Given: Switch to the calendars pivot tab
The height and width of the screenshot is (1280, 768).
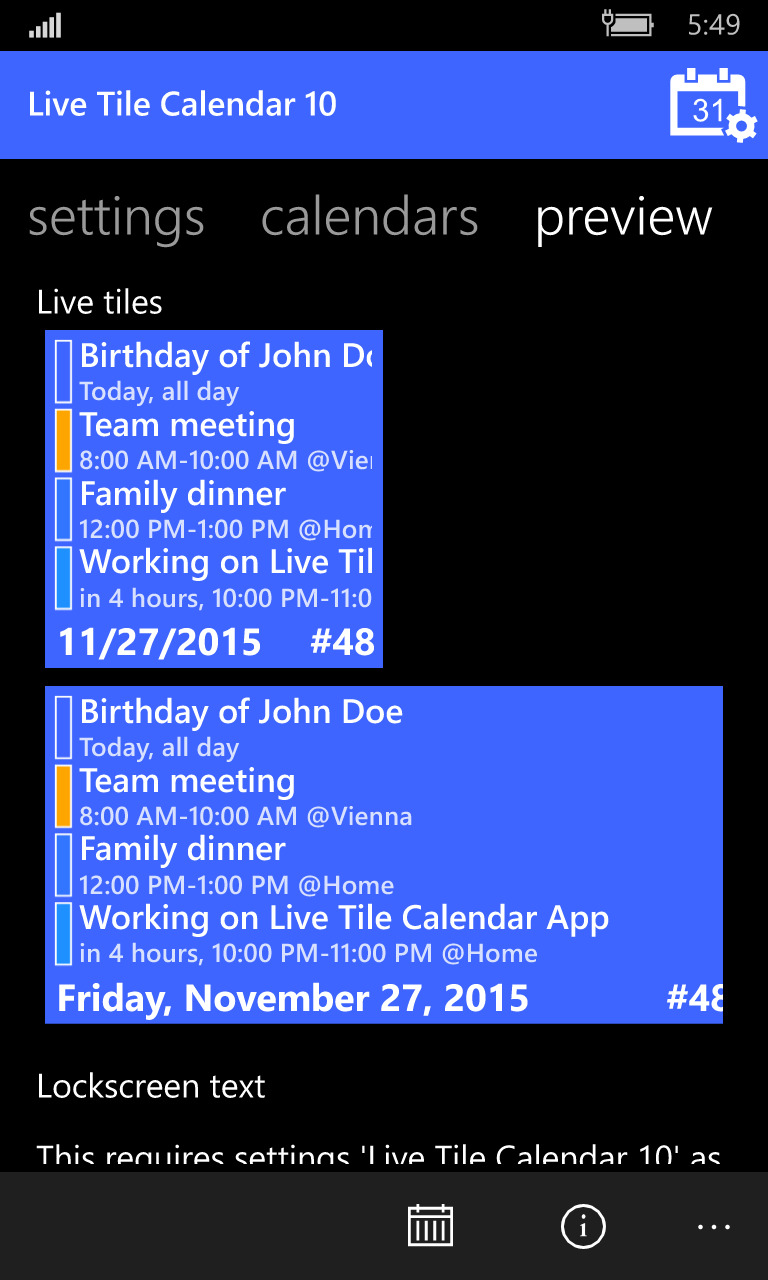Looking at the screenshot, I should click(x=370, y=219).
